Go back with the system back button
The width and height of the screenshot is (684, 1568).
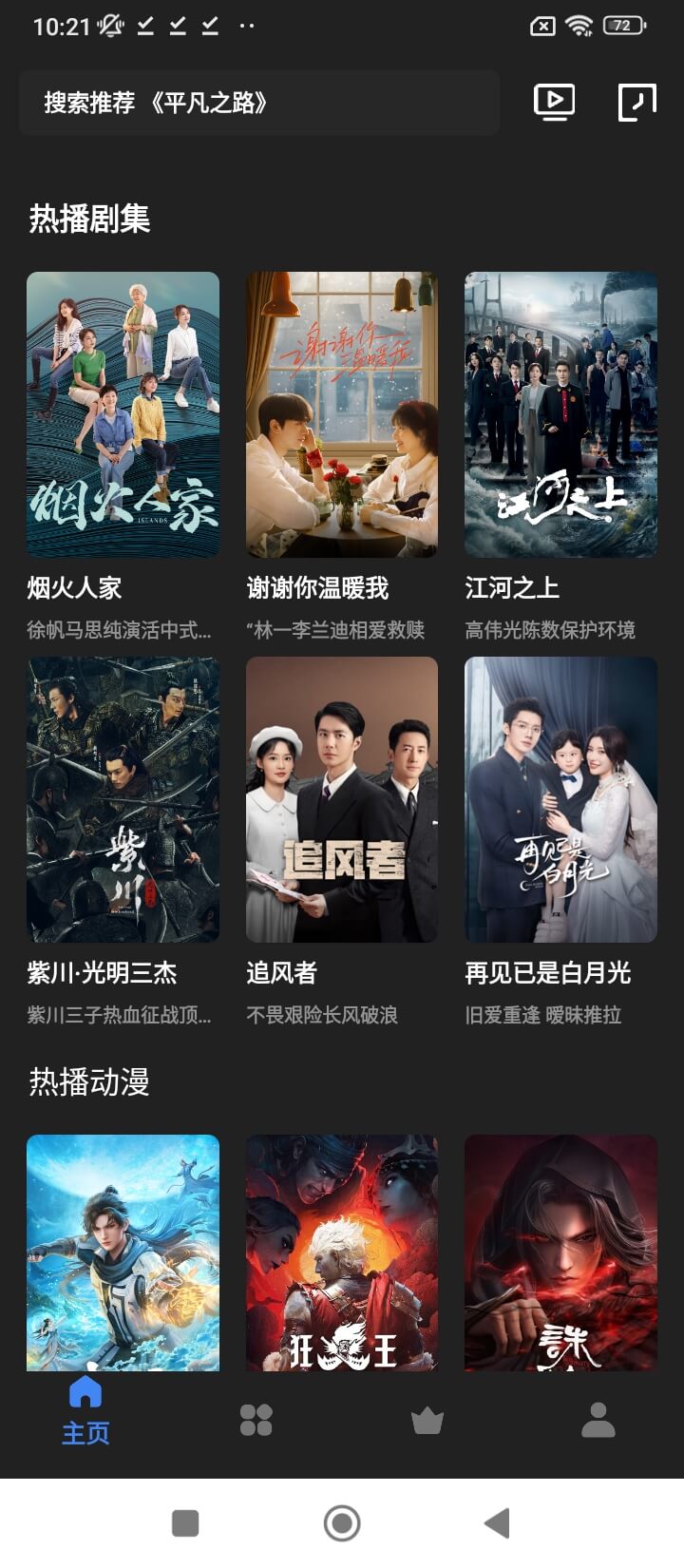point(497,1523)
